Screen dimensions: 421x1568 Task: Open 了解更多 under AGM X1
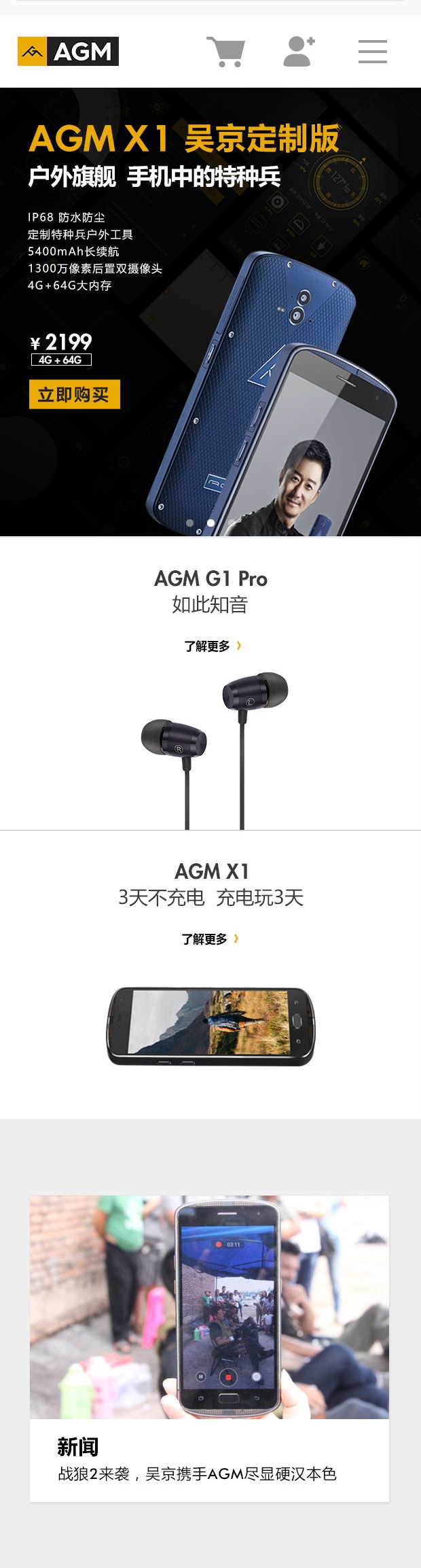209,939
